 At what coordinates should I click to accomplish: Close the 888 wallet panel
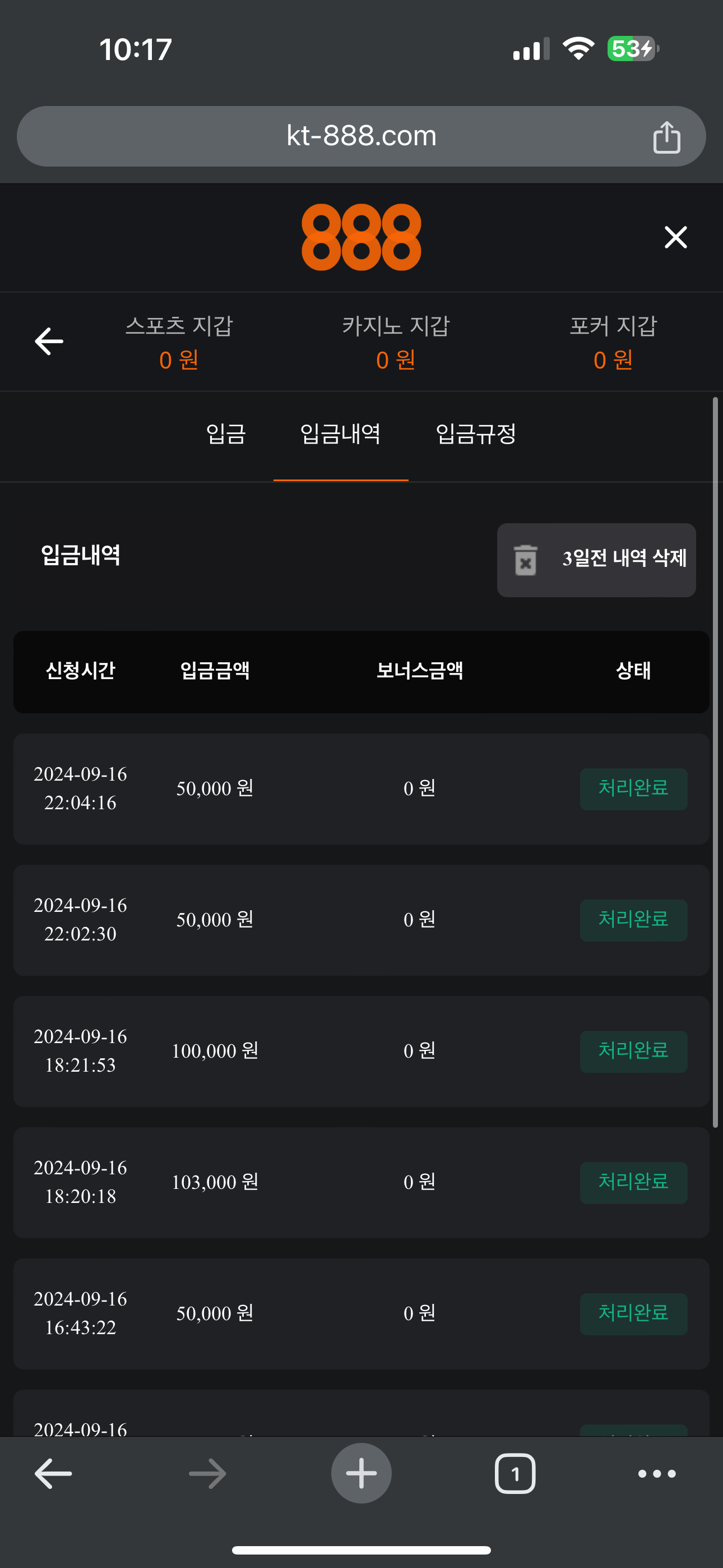point(675,237)
